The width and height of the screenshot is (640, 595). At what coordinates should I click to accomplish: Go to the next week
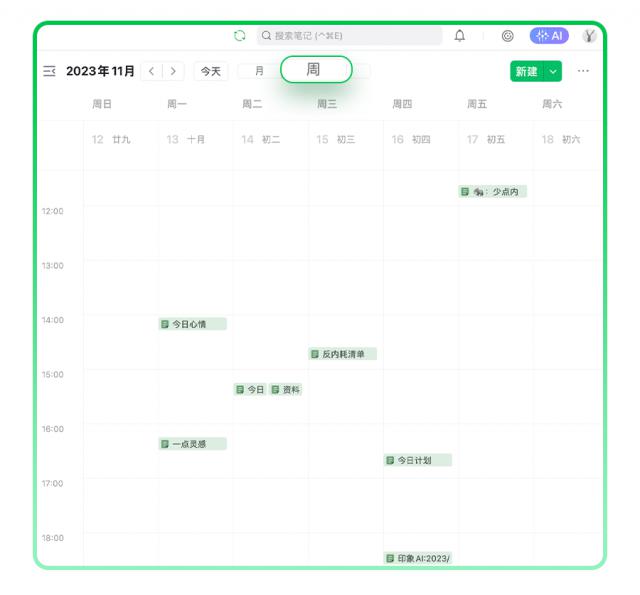[x=174, y=71]
